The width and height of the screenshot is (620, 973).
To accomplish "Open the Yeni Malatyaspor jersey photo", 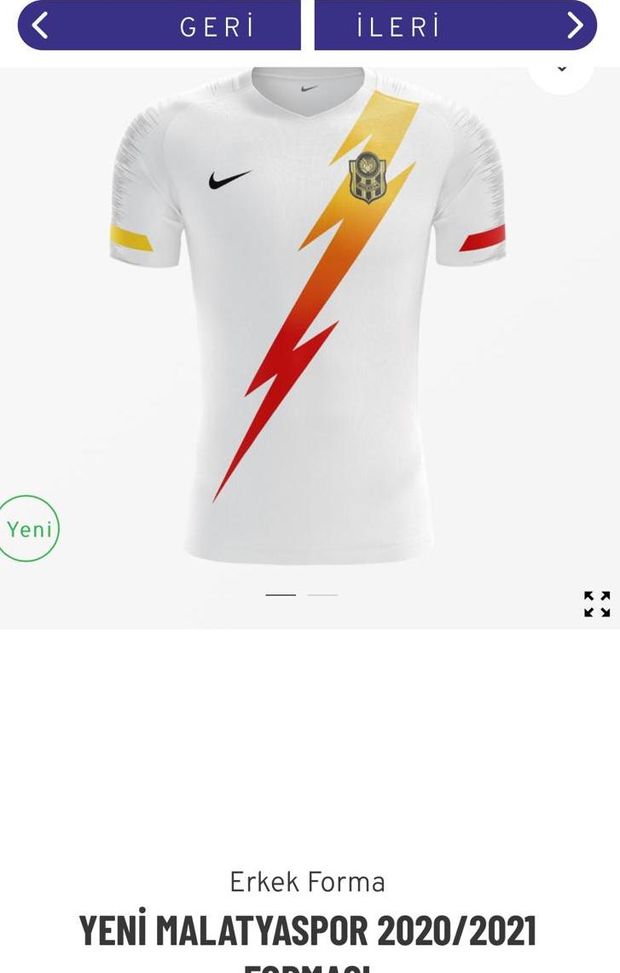I will coord(308,320).
